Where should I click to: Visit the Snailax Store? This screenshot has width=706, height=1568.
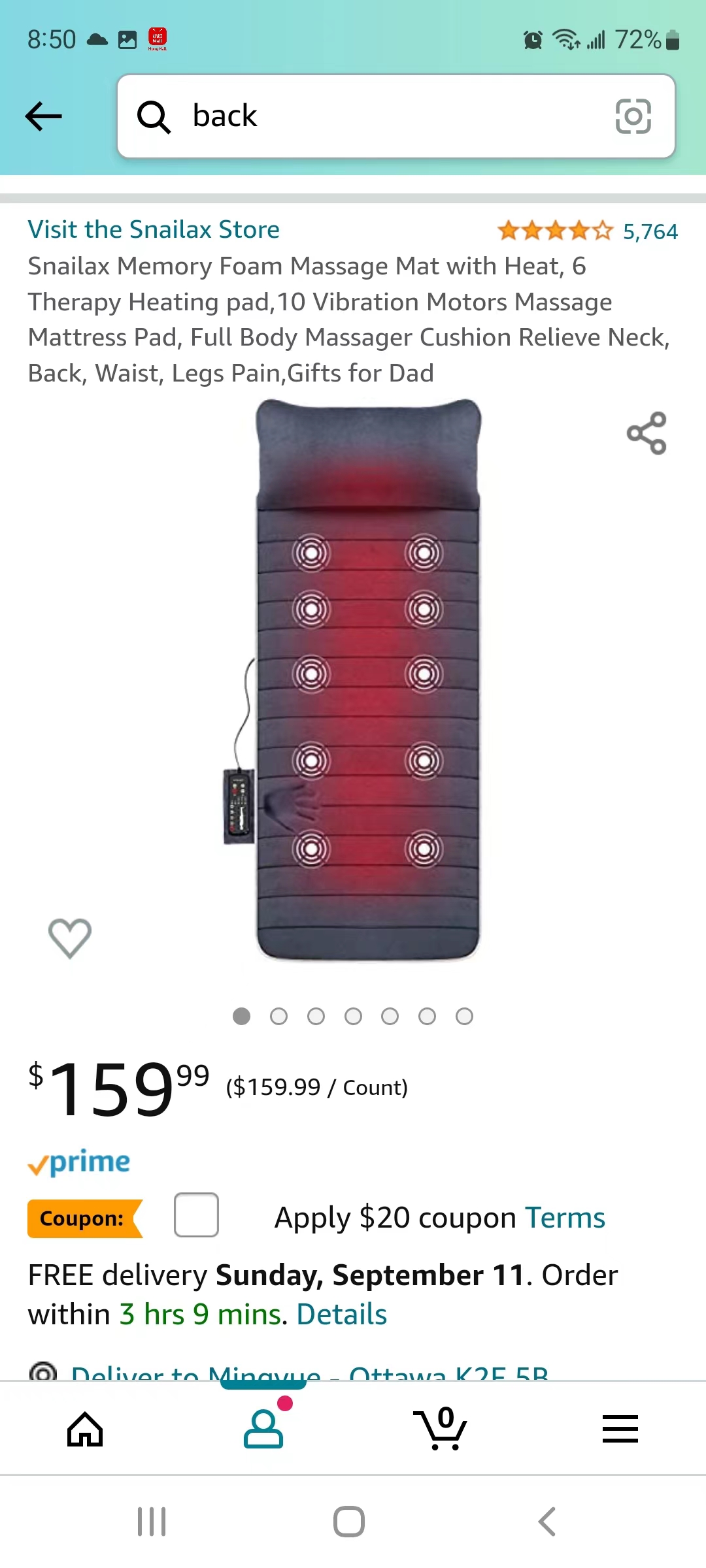[x=154, y=230]
